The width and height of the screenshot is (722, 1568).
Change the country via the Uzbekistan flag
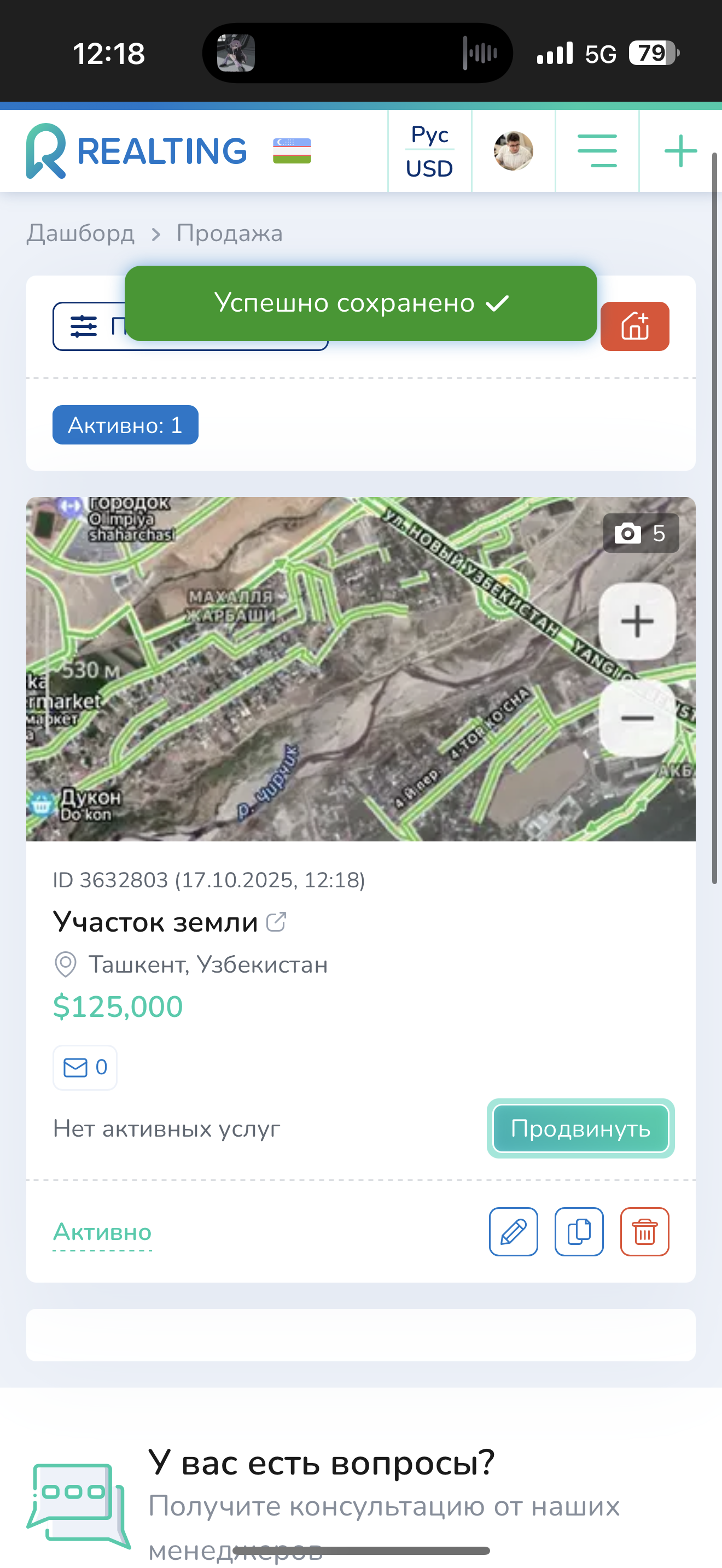tap(292, 151)
